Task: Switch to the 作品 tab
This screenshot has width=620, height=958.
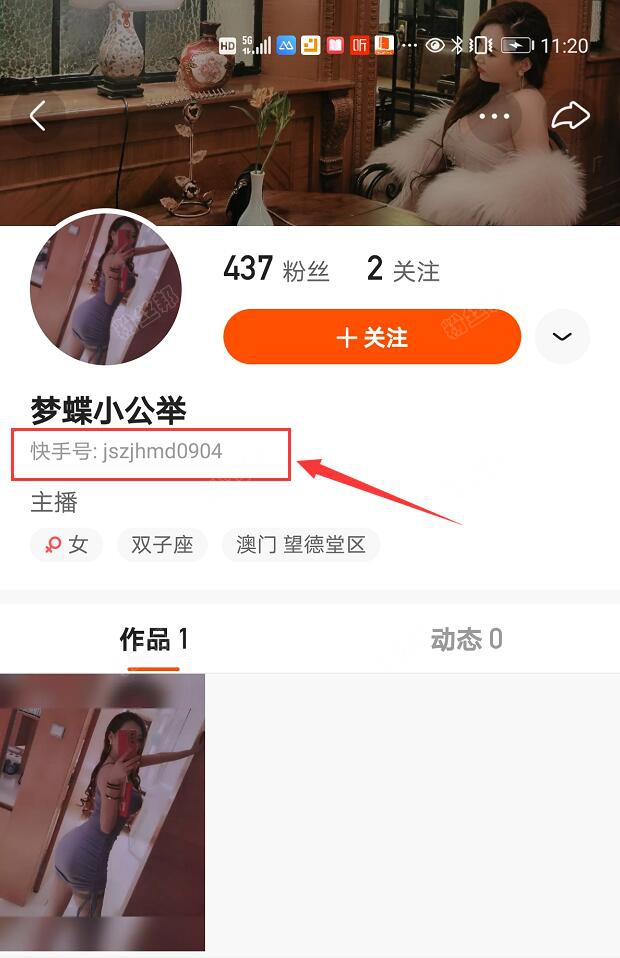Action: pos(154,639)
